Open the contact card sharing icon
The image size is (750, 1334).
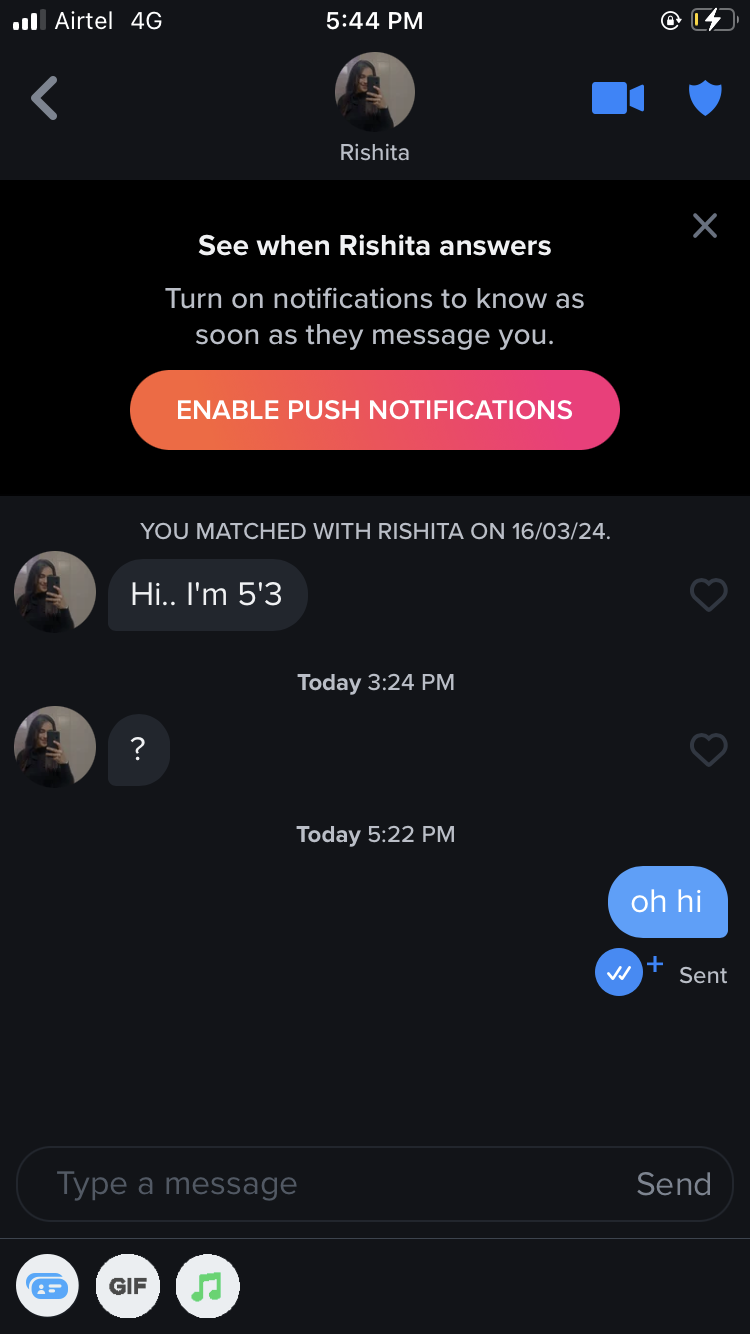click(47, 1286)
